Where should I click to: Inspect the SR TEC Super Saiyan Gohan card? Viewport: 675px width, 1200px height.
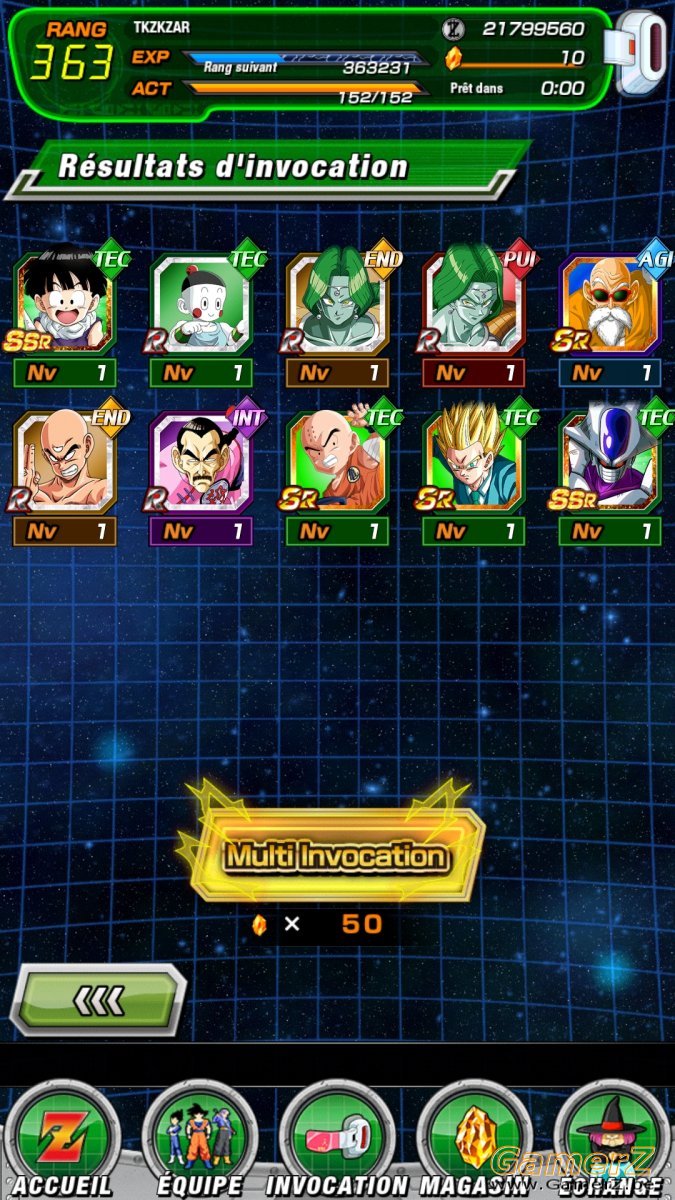point(473,461)
